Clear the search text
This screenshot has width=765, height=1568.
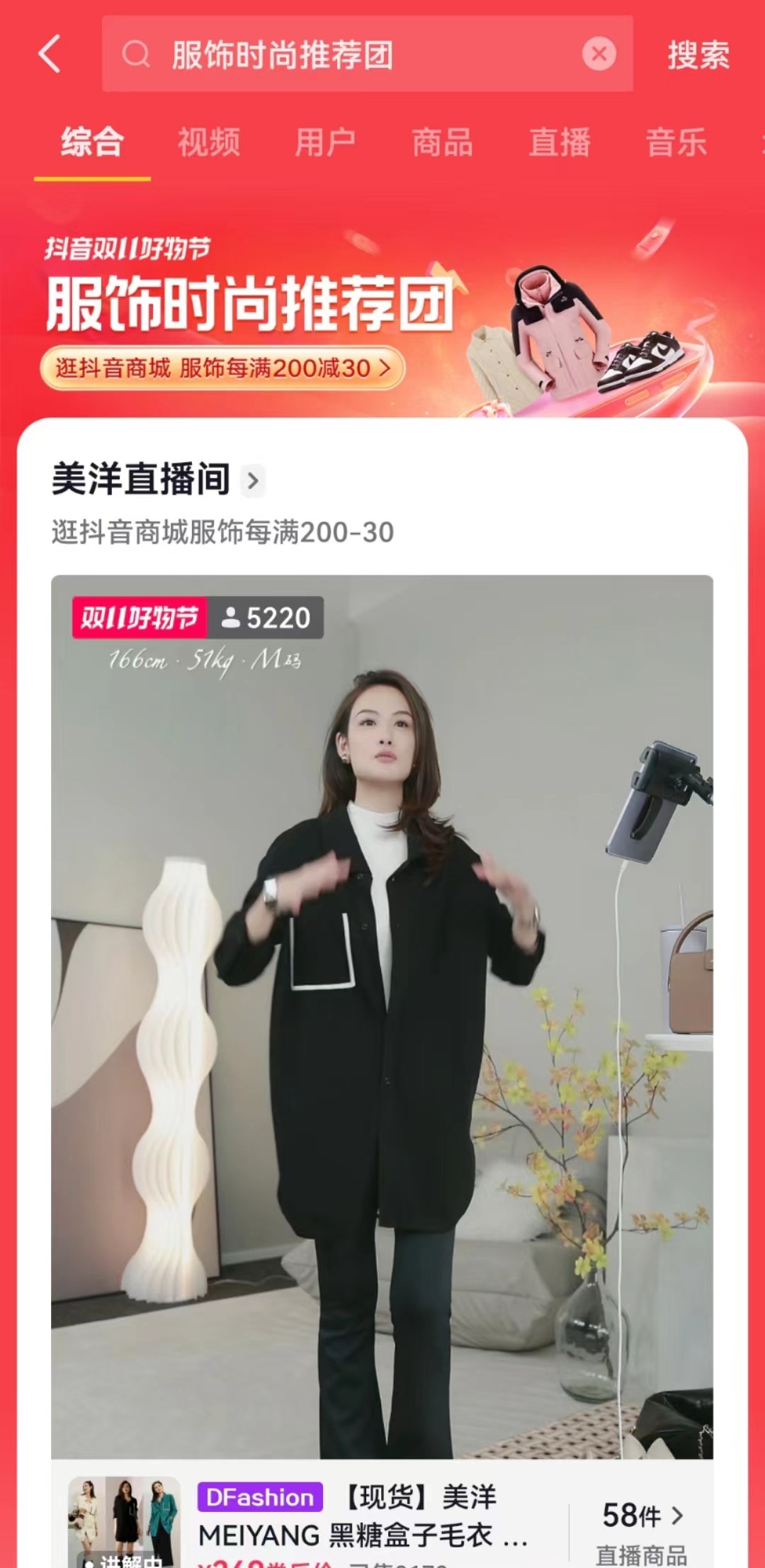click(x=599, y=54)
